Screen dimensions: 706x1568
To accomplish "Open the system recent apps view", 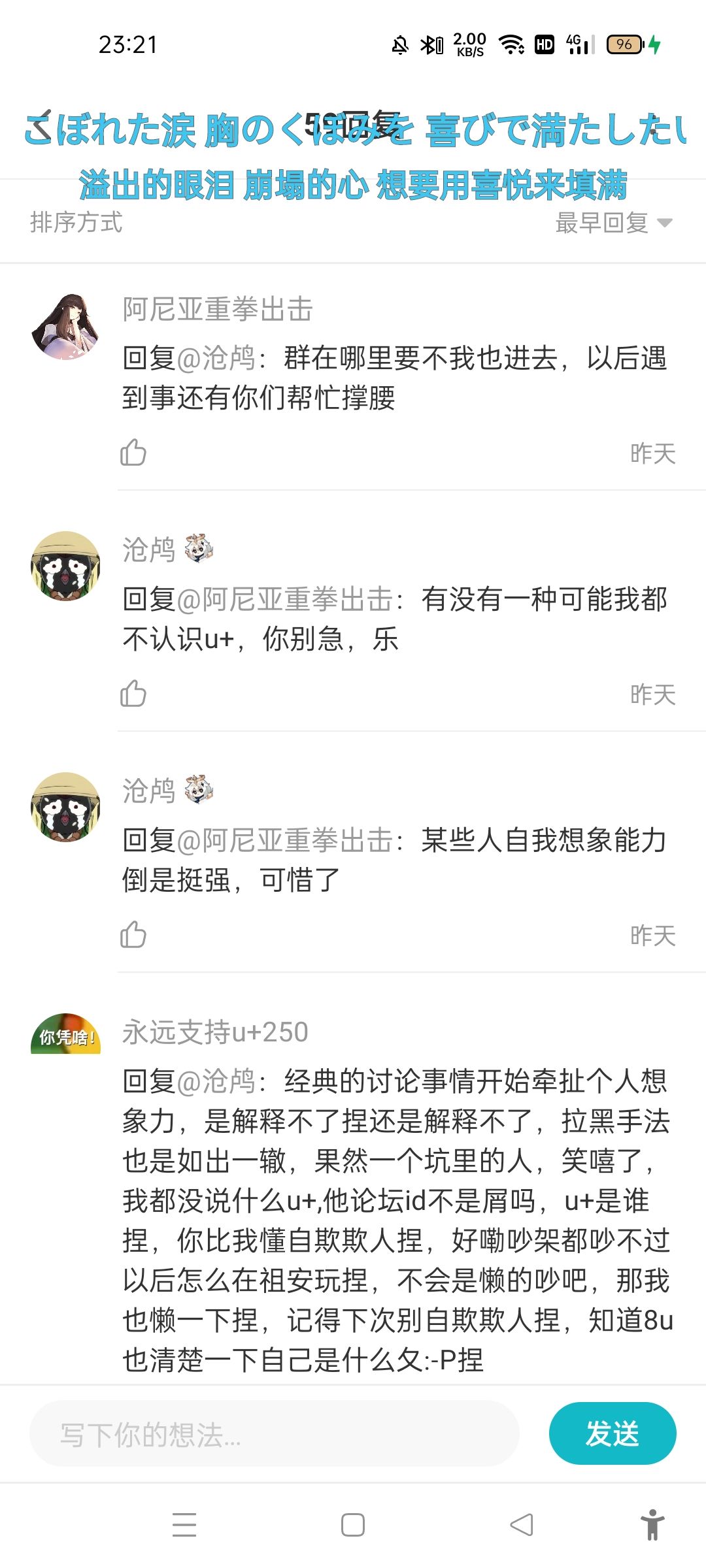I will [184, 1525].
